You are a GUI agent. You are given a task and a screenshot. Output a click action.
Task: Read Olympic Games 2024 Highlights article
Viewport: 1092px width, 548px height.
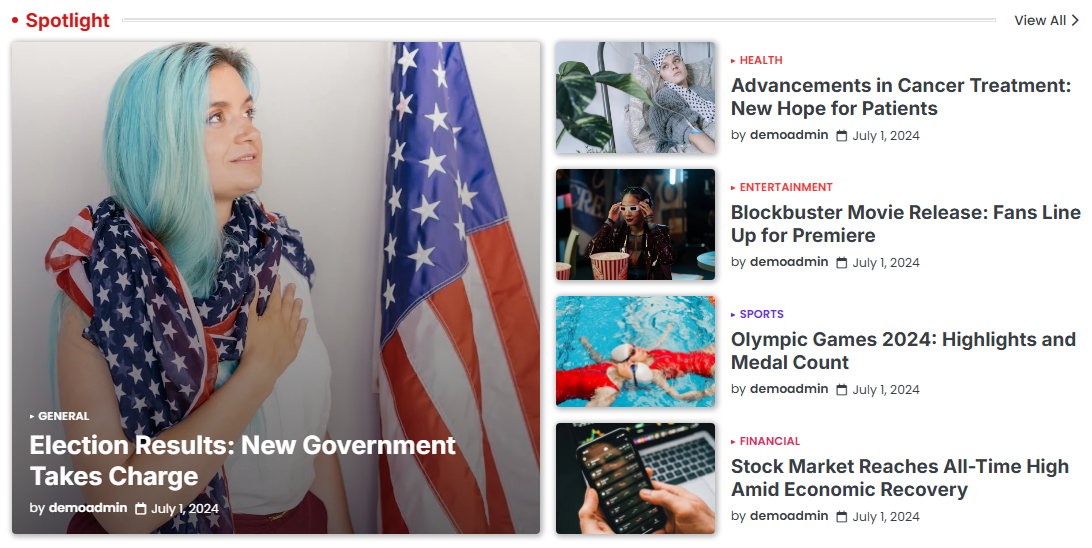click(902, 351)
